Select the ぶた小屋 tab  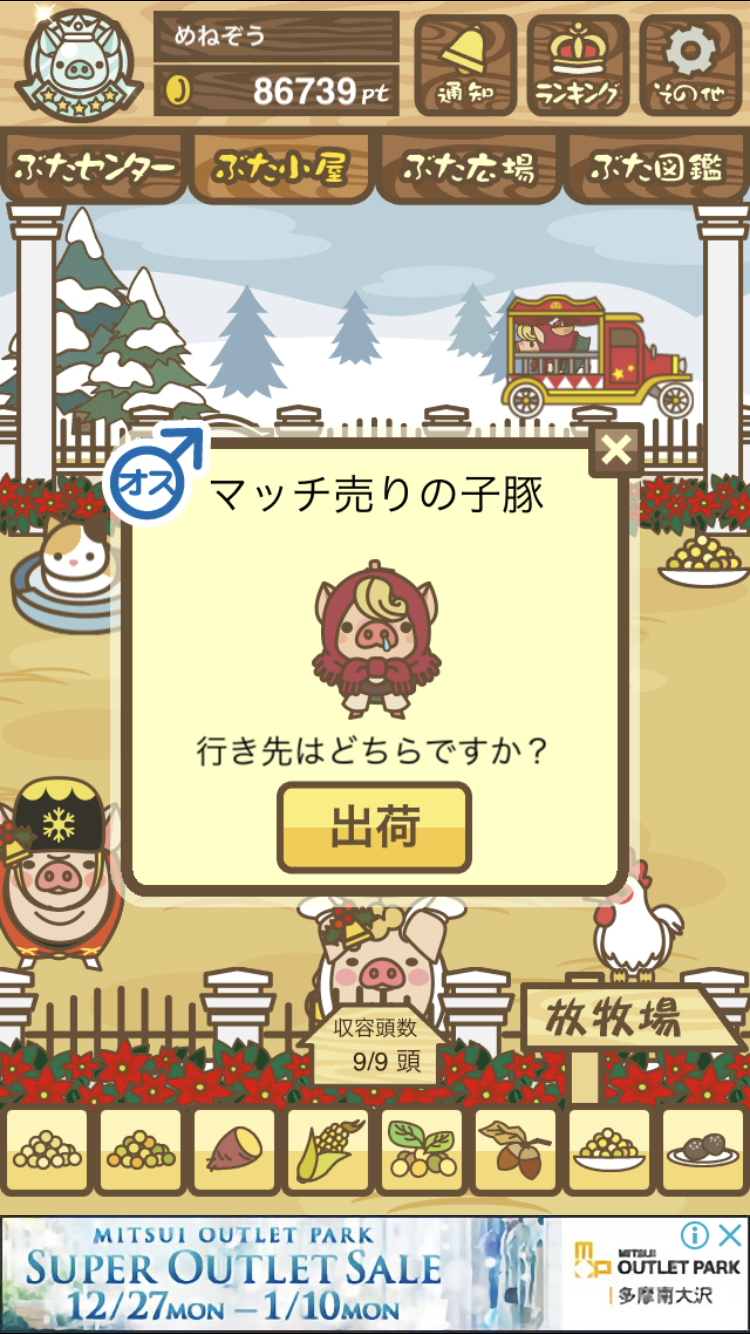tap(280, 168)
